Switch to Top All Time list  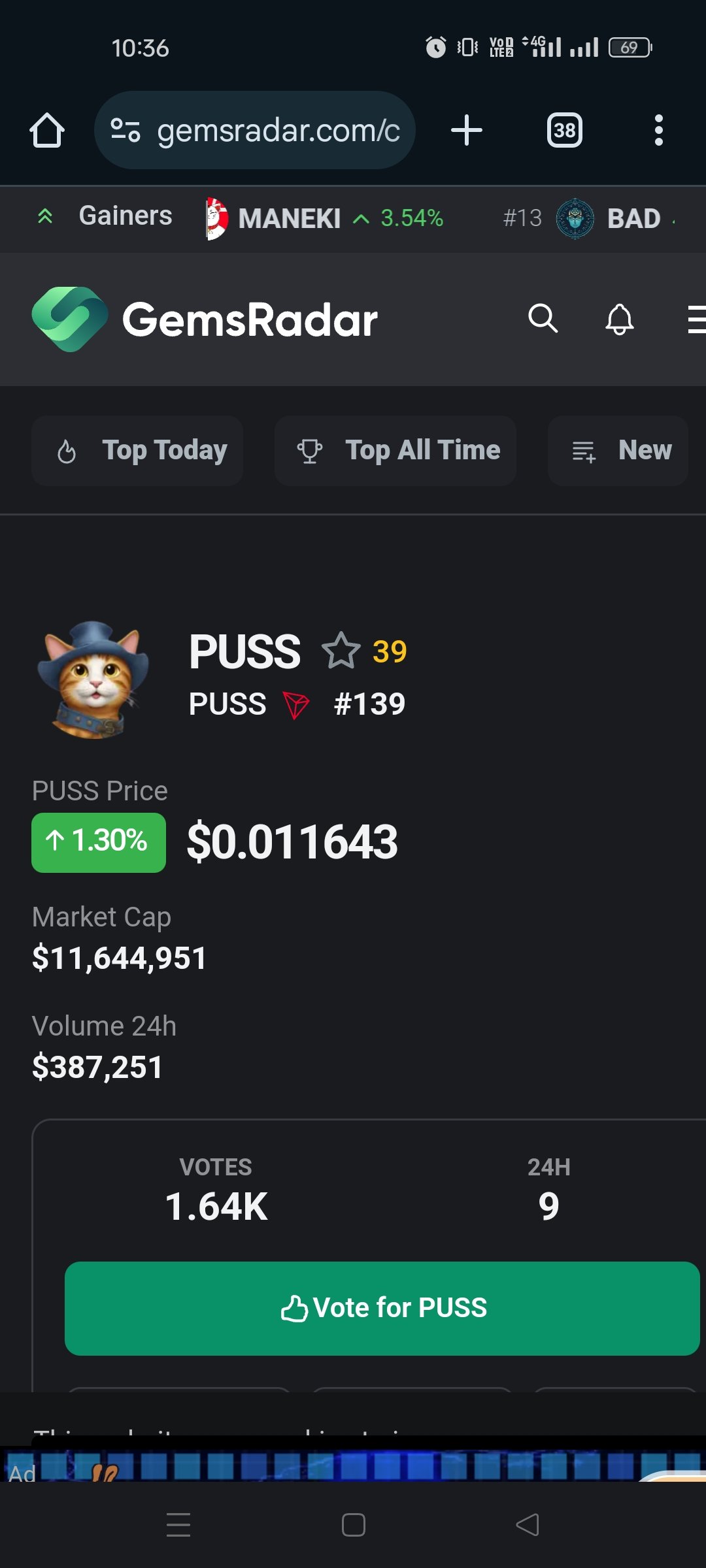coord(395,450)
